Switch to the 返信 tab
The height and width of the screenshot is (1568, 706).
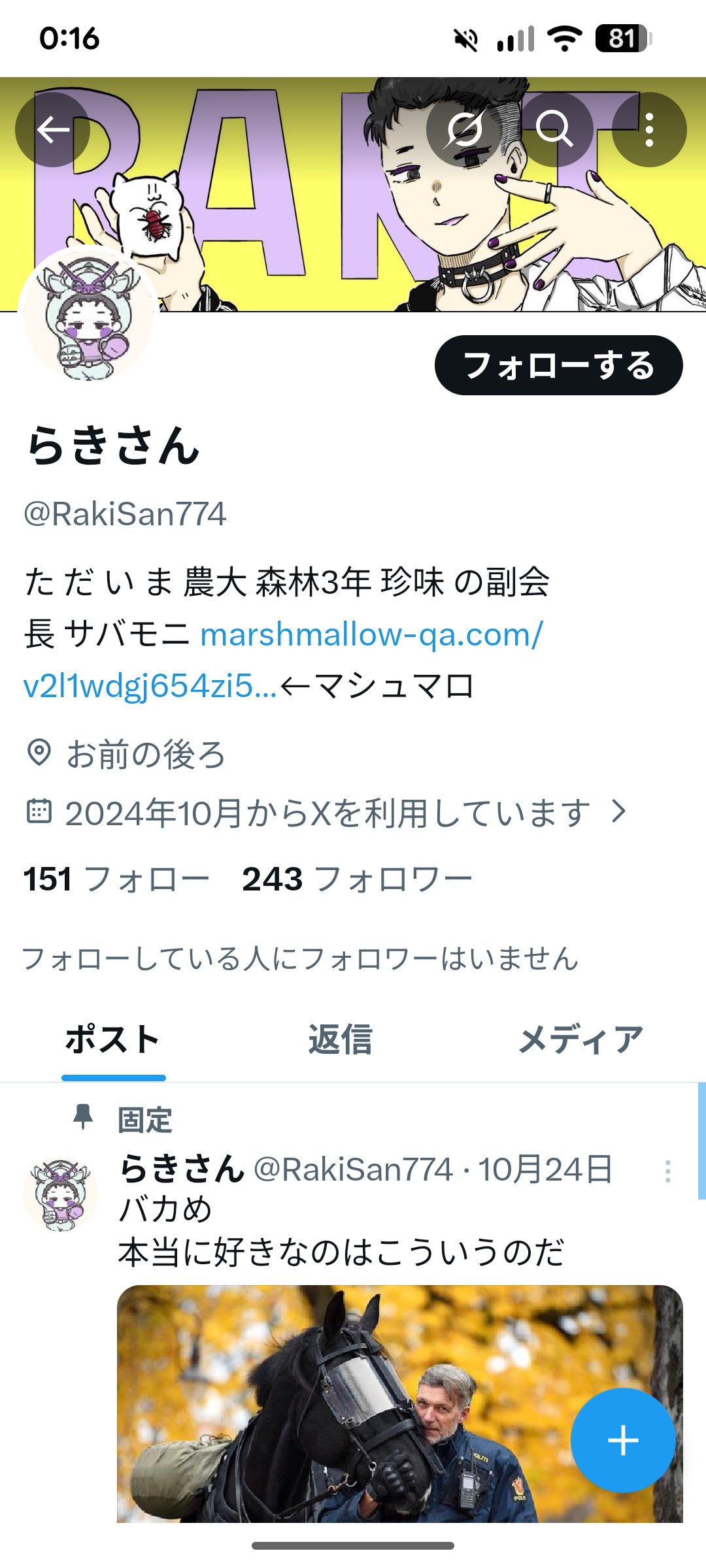(x=340, y=1039)
